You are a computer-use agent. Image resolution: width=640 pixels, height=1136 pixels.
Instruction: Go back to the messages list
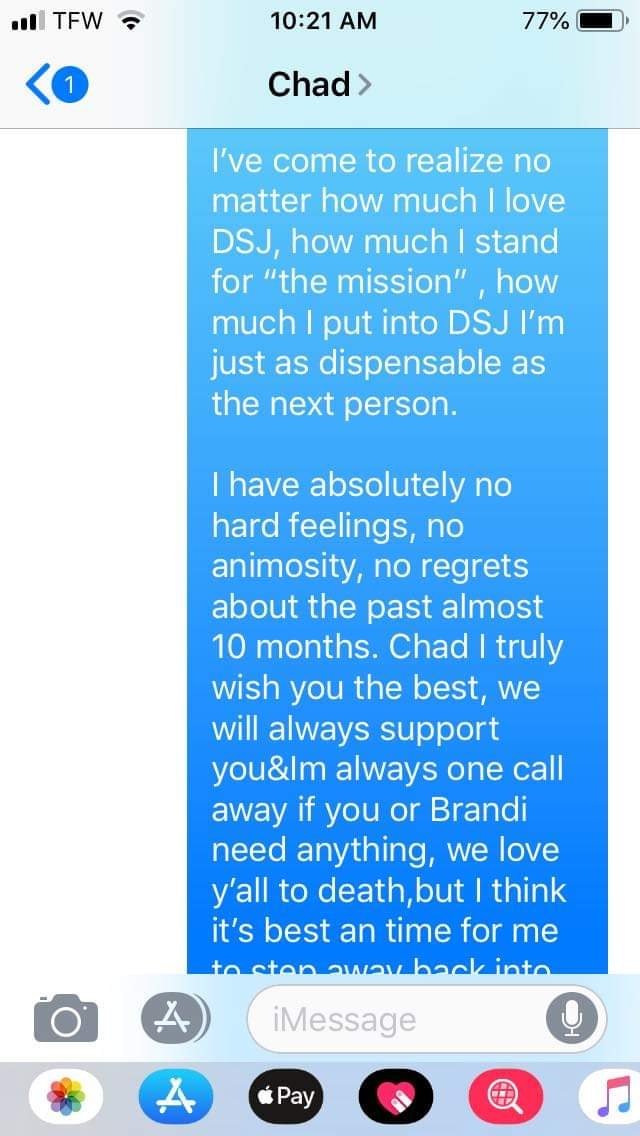point(55,86)
